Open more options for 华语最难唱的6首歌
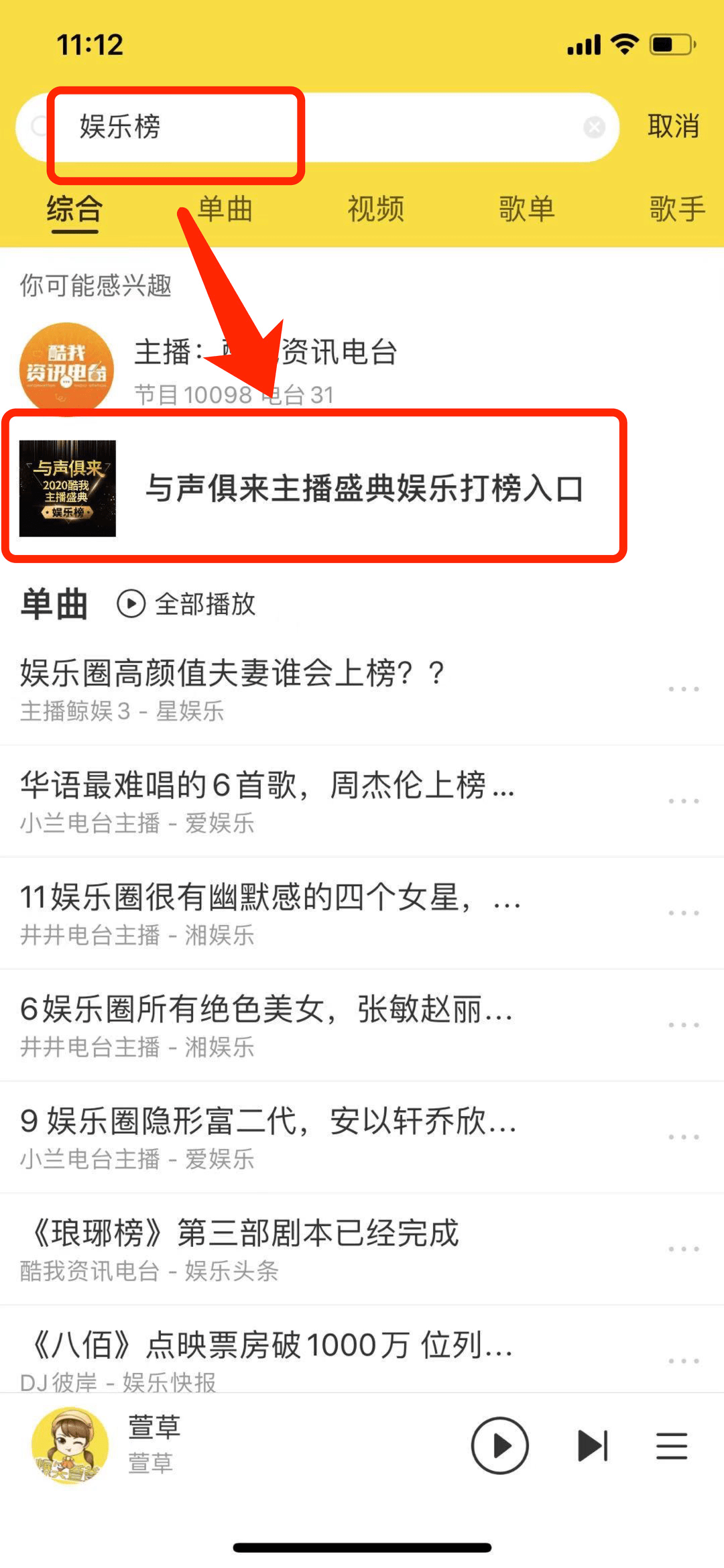Image resolution: width=724 pixels, height=1568 pixels. click(x=682, y=800)
